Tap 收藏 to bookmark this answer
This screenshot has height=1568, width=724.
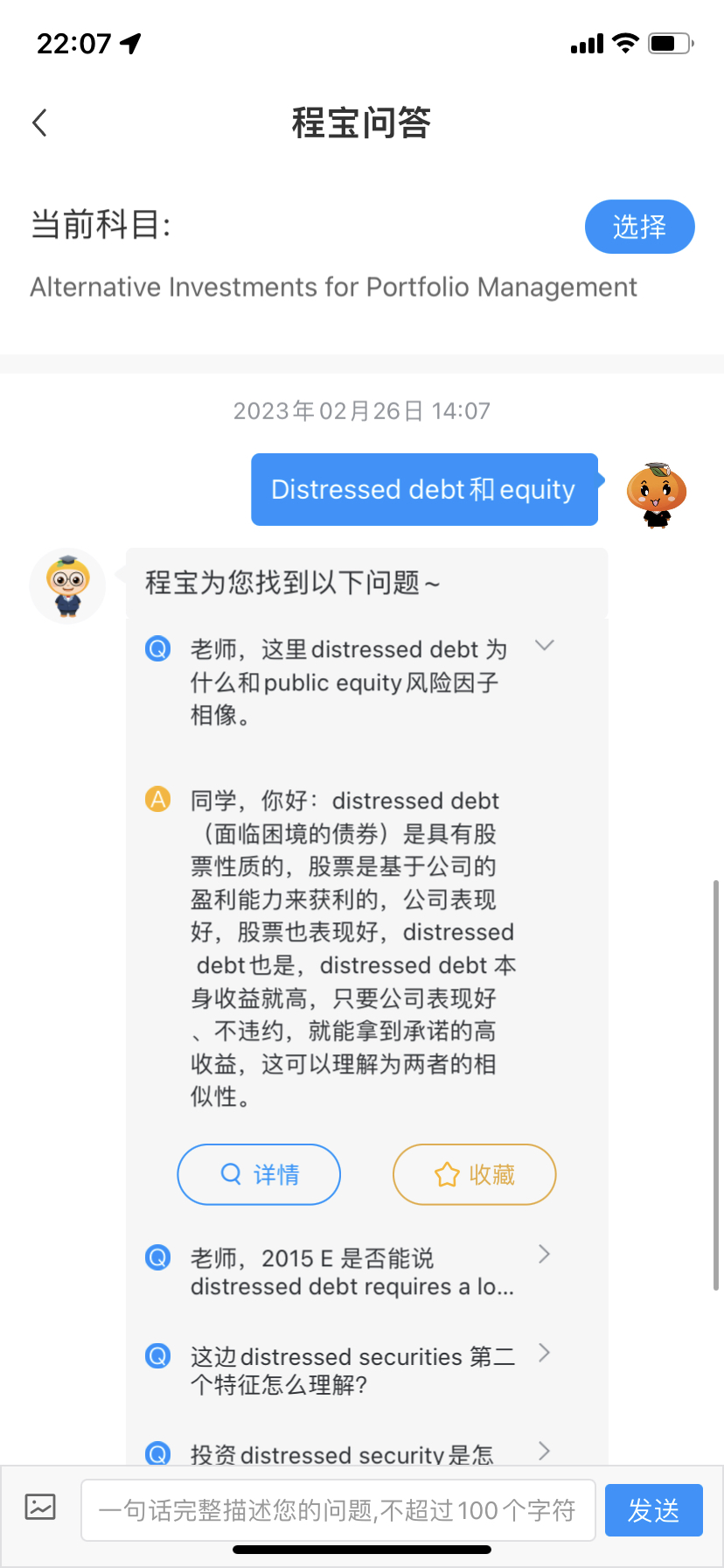[475, 1174]
